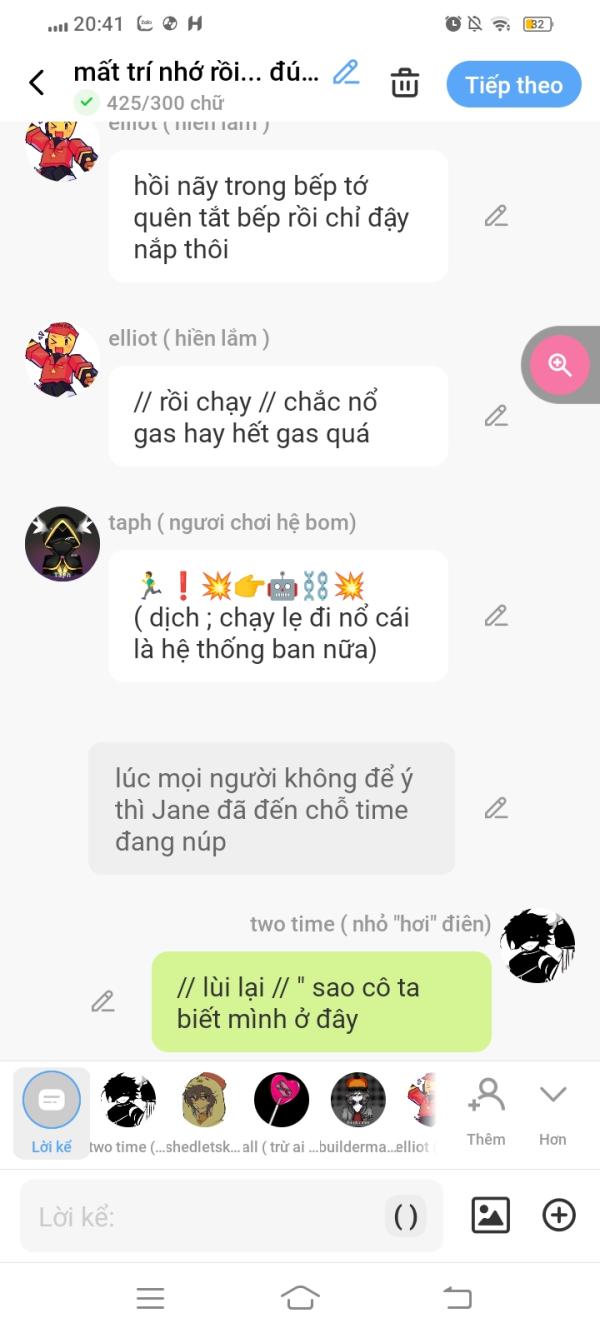Edit two time's green message bubble
The image size is (600, 1333).
point(103,1001)
